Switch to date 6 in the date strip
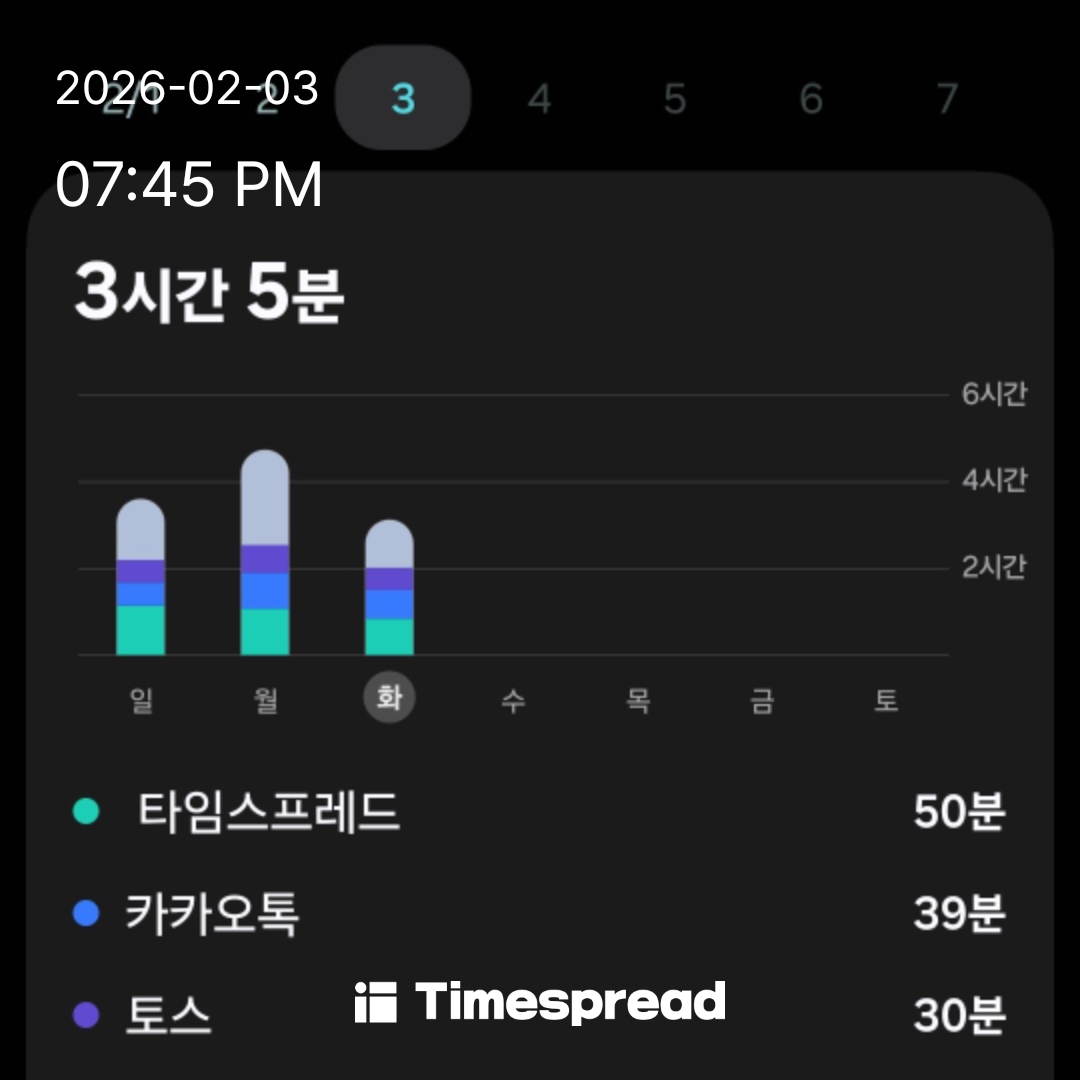The image size is (1080, 1080). 811,99
